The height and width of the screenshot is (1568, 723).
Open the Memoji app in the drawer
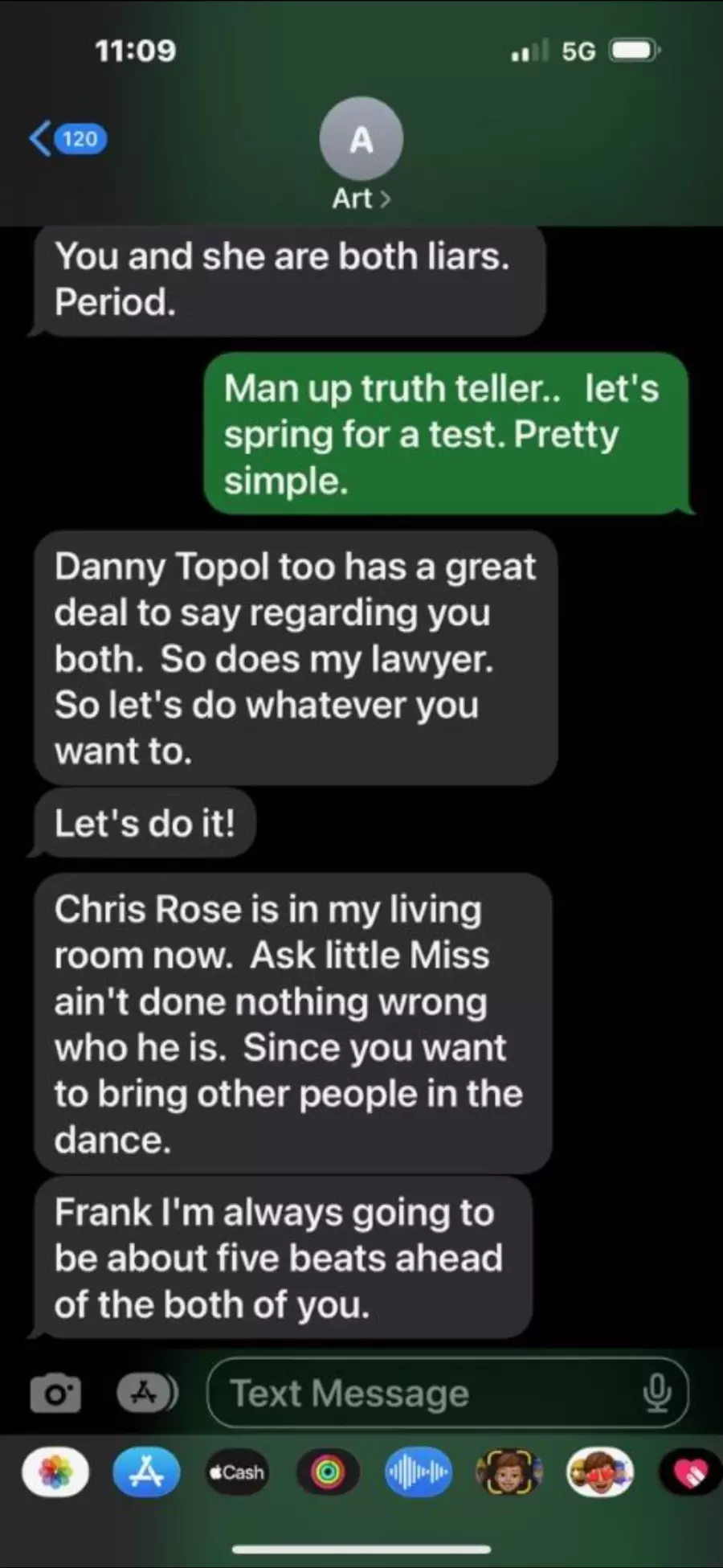coord(509,1472)
